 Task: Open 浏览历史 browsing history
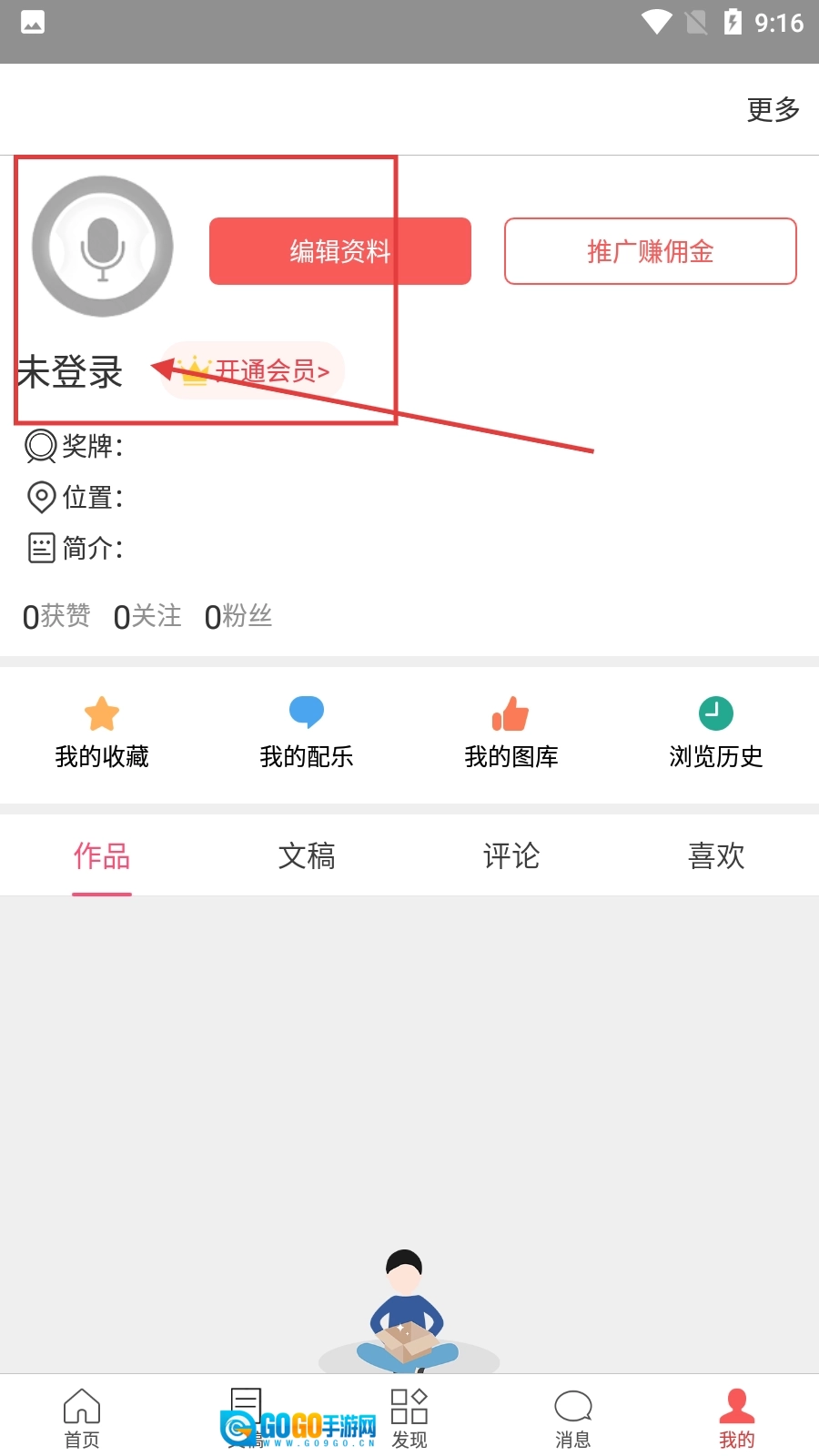point(716,733)
